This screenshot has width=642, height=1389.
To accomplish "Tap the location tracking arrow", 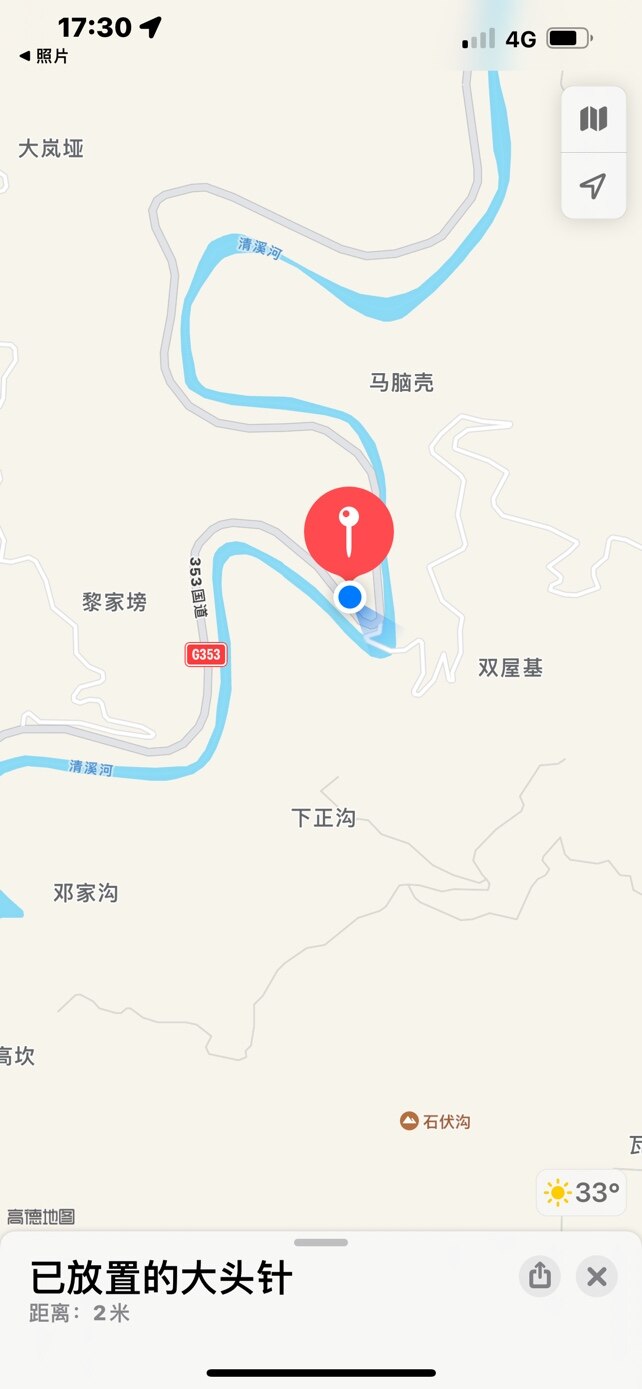I will 593,186.
